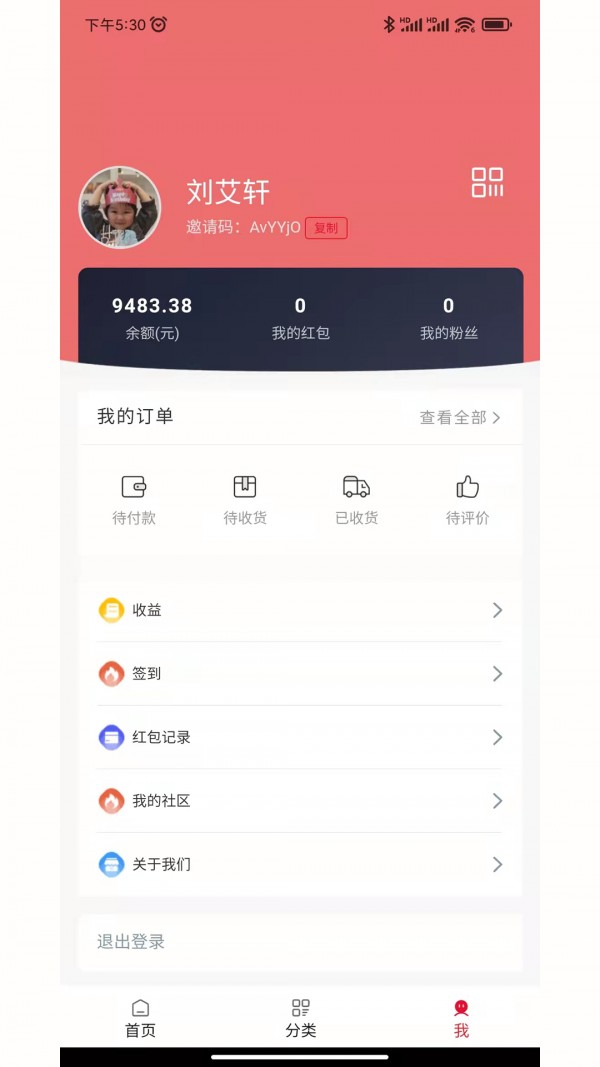Open the QR code icon

point(487,183)
